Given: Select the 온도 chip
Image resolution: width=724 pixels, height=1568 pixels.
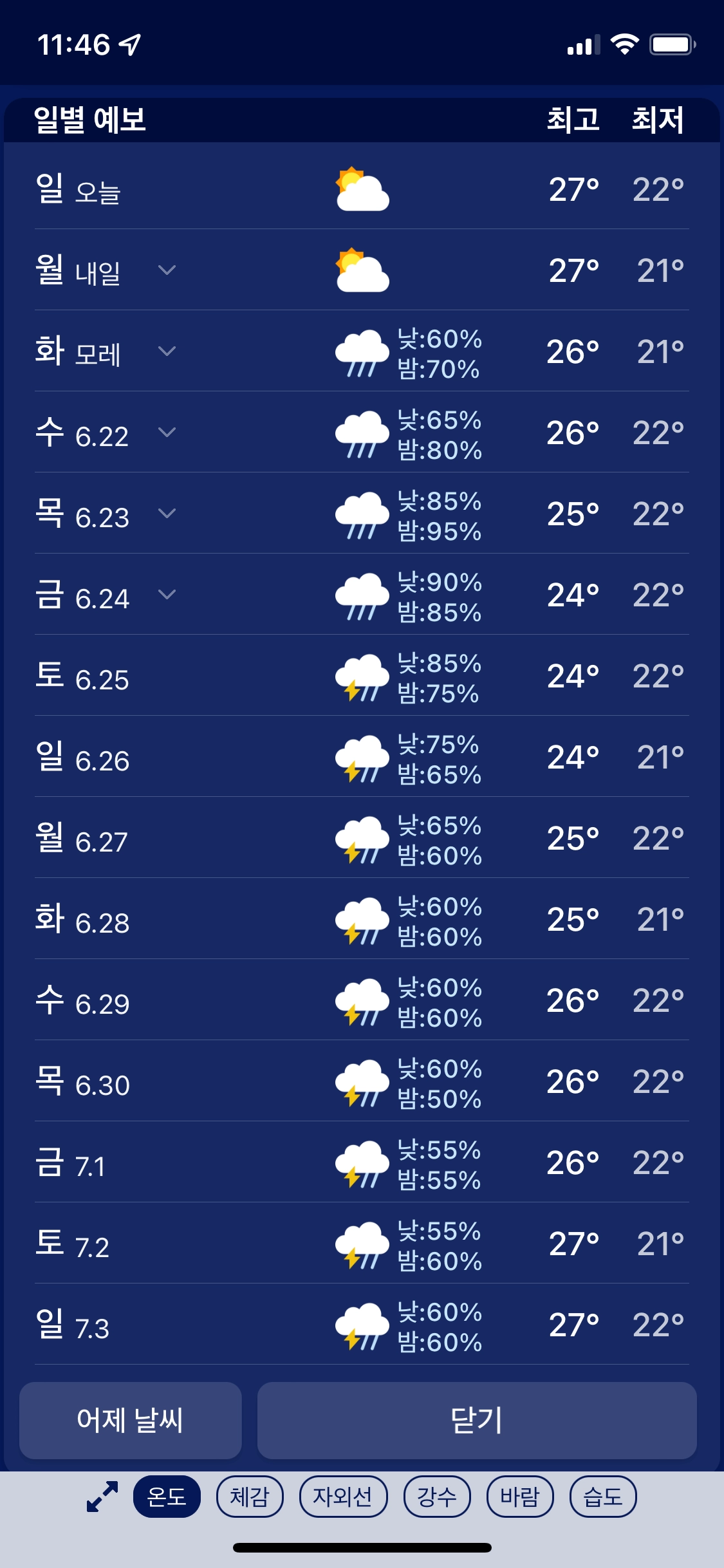Looking at the screenshot, I should pyautogui.click(x=167, y=1496).
